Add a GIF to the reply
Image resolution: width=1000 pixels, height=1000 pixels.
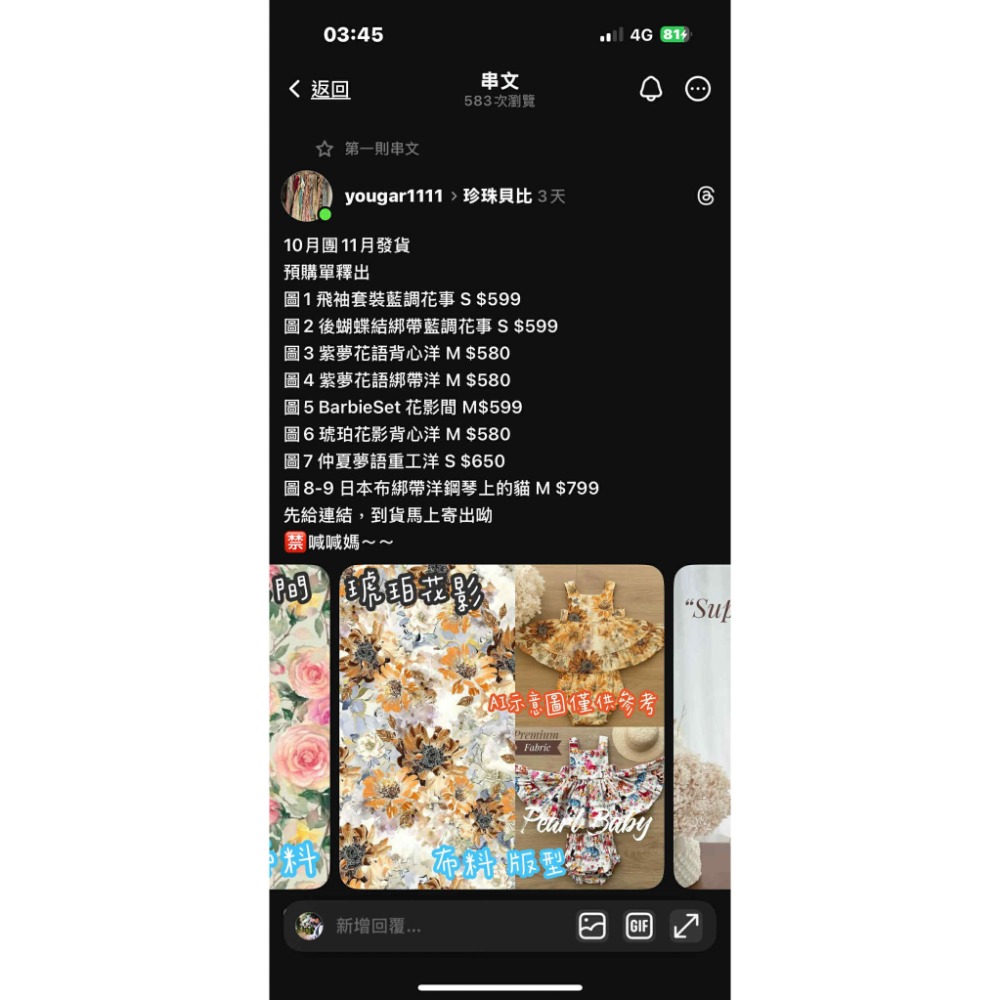639,927
